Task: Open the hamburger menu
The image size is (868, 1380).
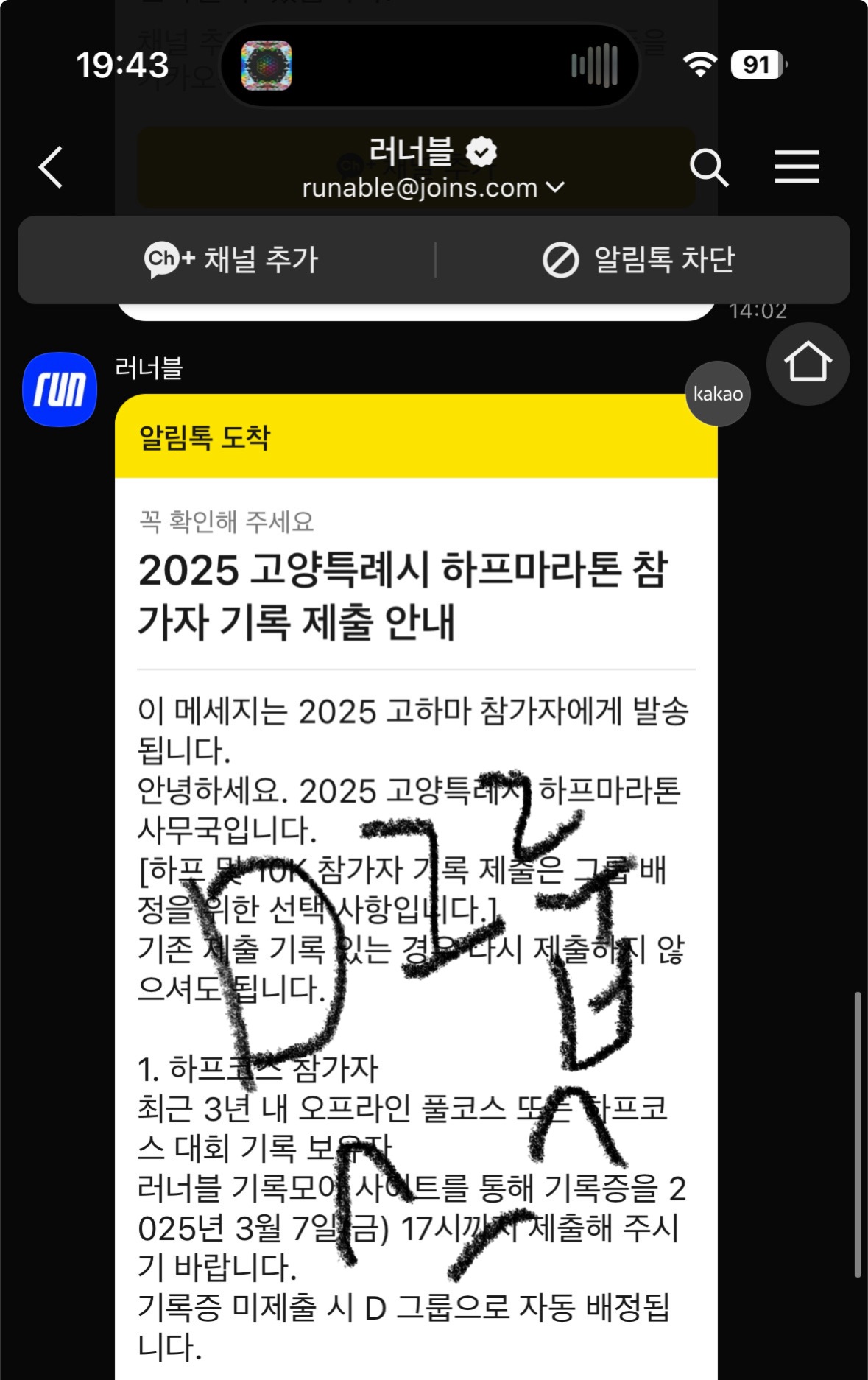Action: (797, 166)
